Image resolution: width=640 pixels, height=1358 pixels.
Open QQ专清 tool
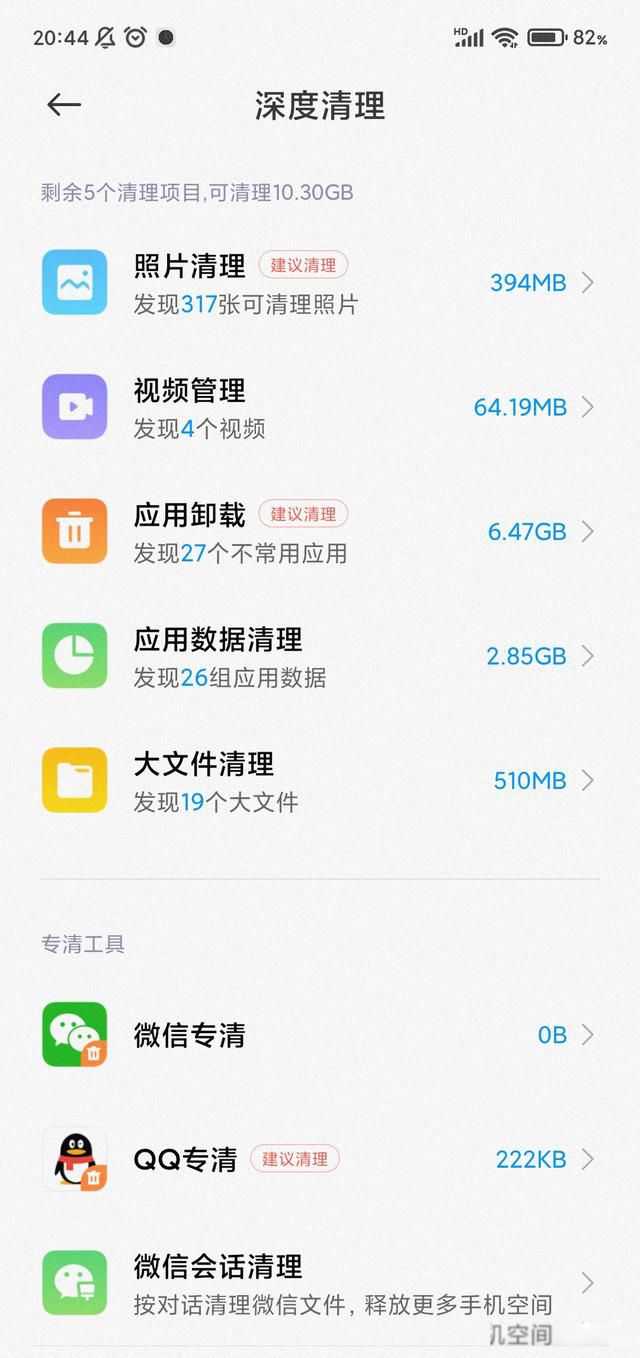(x=320, y=1159)
